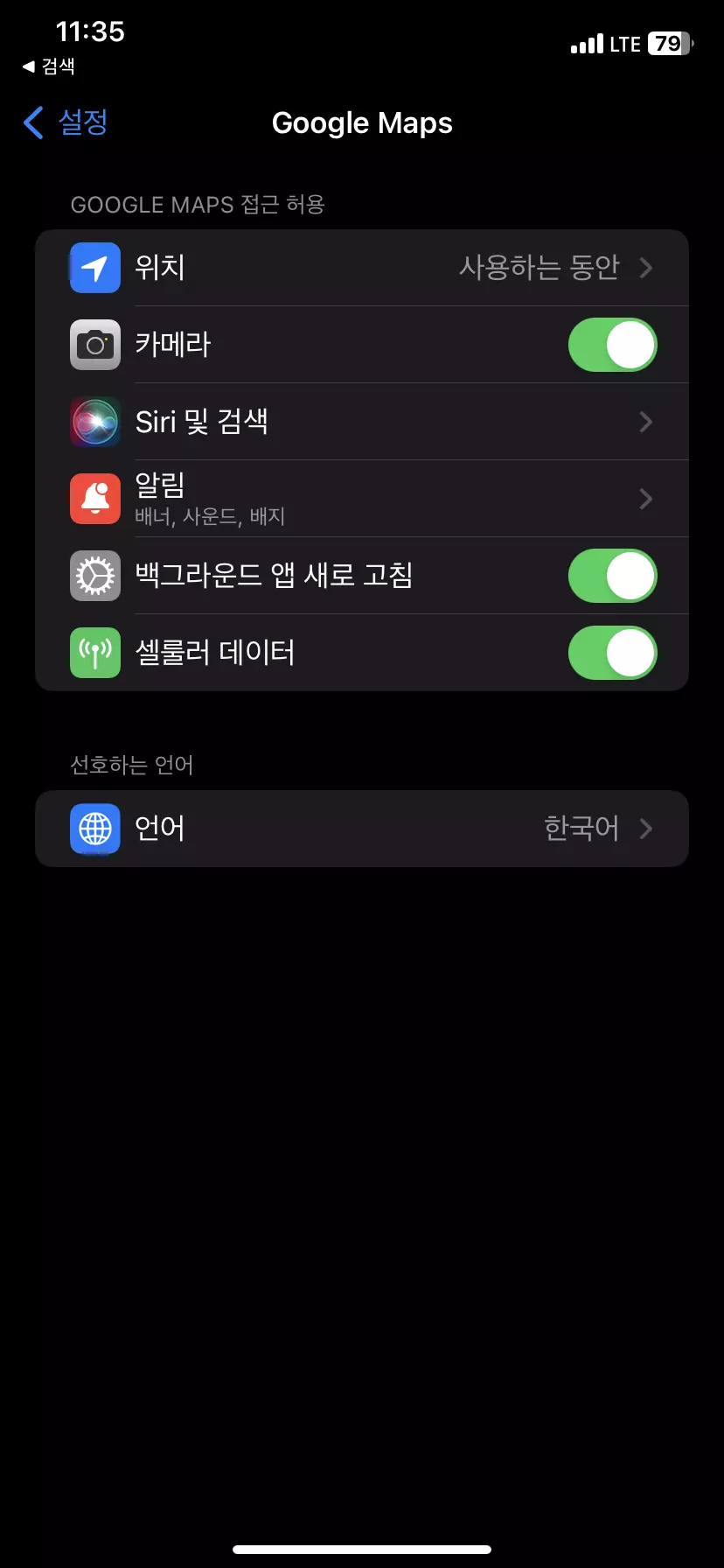Select the Camera icon next to 카메라

tap(94, 345)
